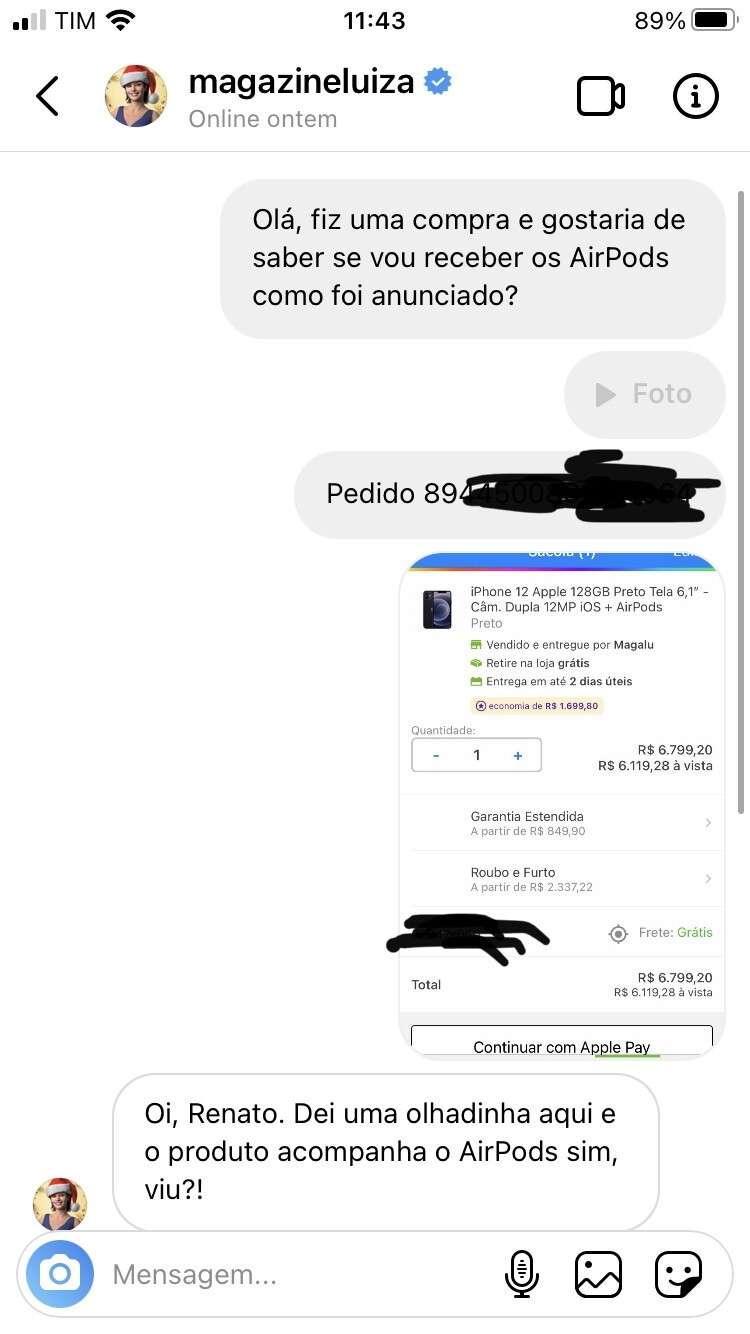Open the sticker picker
The width and height of the screenshot is (750, 1334).
[678, 1274]
